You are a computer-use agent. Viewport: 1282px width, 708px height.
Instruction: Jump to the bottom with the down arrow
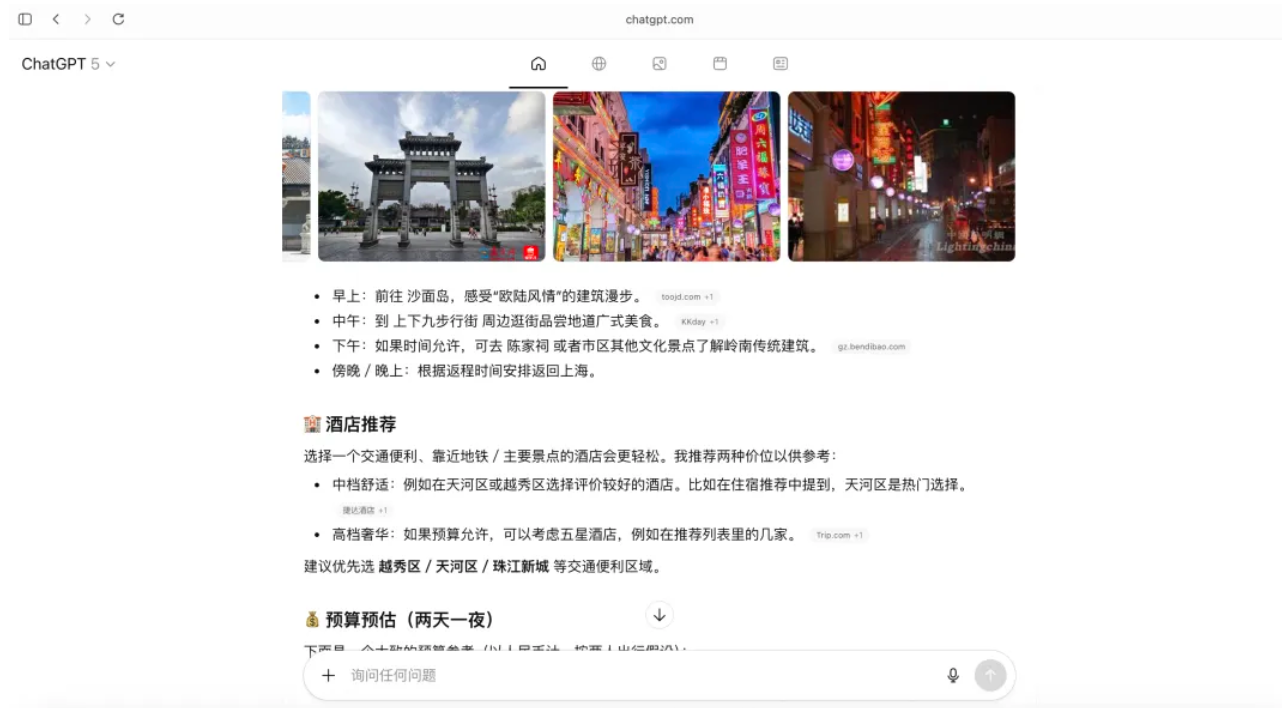(x=659, y=615)
